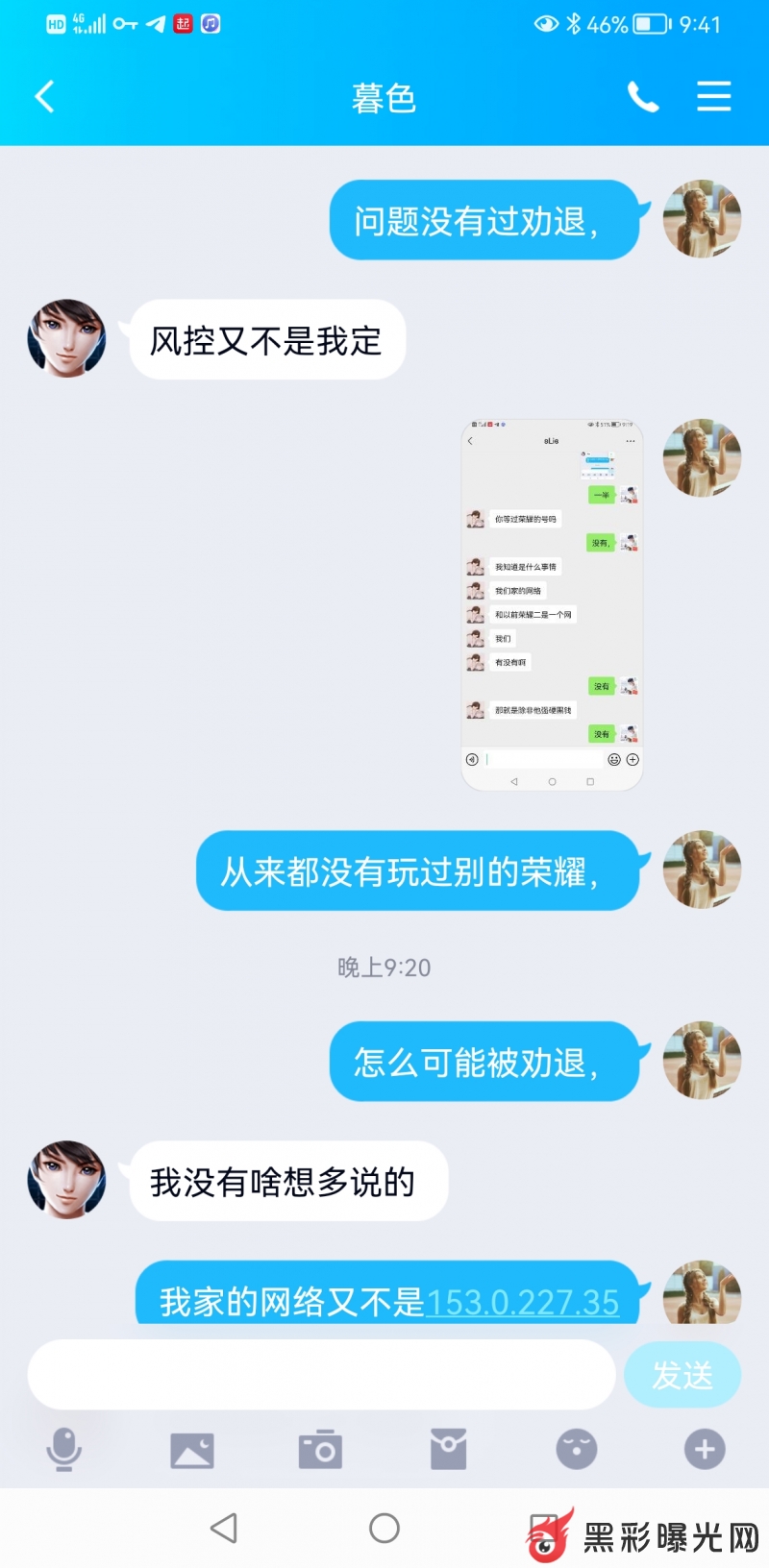Tap the 发送 send button

click(682, 1375)
